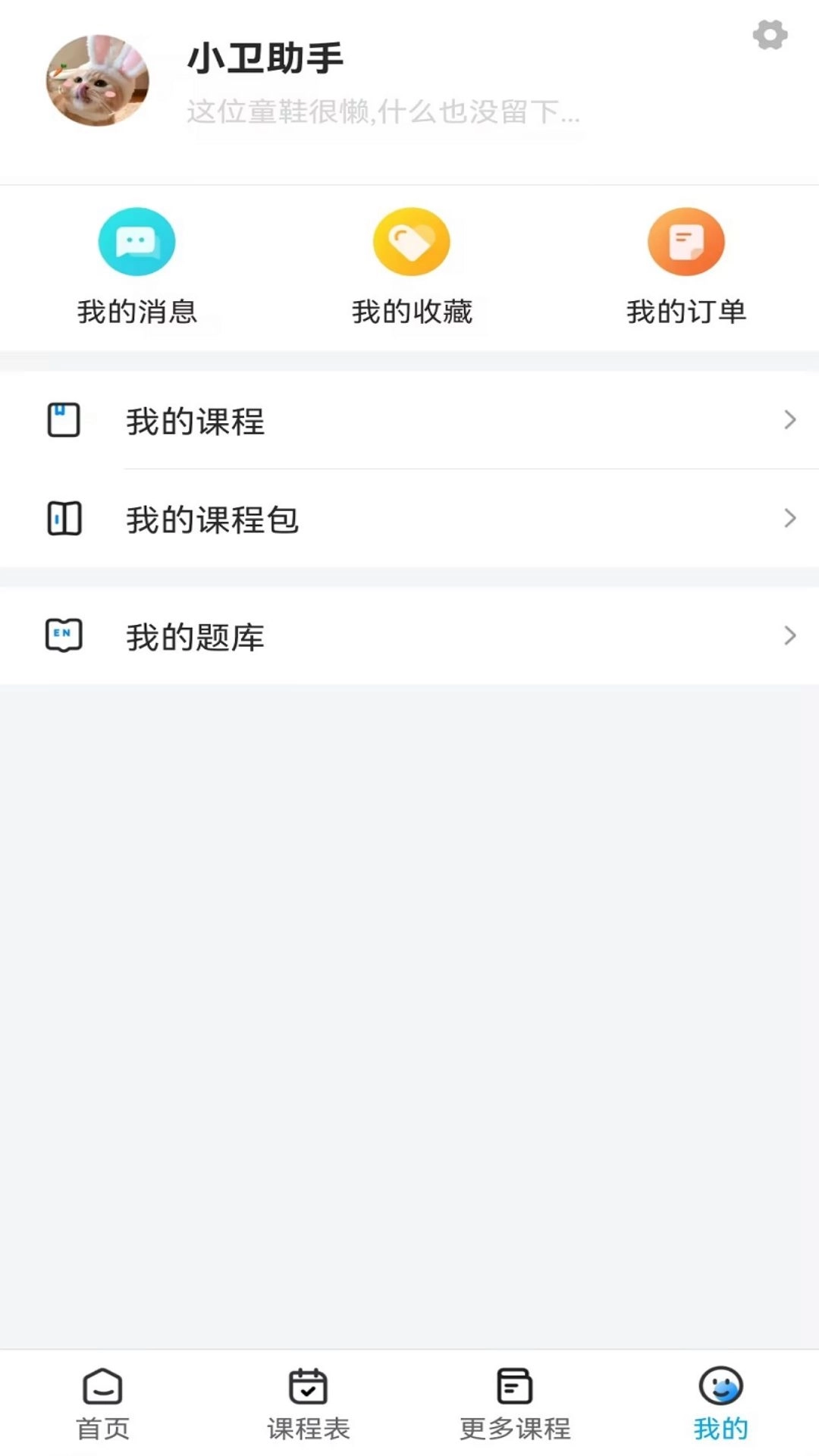Viewport: 819px width, 1456px height.
Task: Click the 课程表 calendar icon
Action: click(307, 1385)
